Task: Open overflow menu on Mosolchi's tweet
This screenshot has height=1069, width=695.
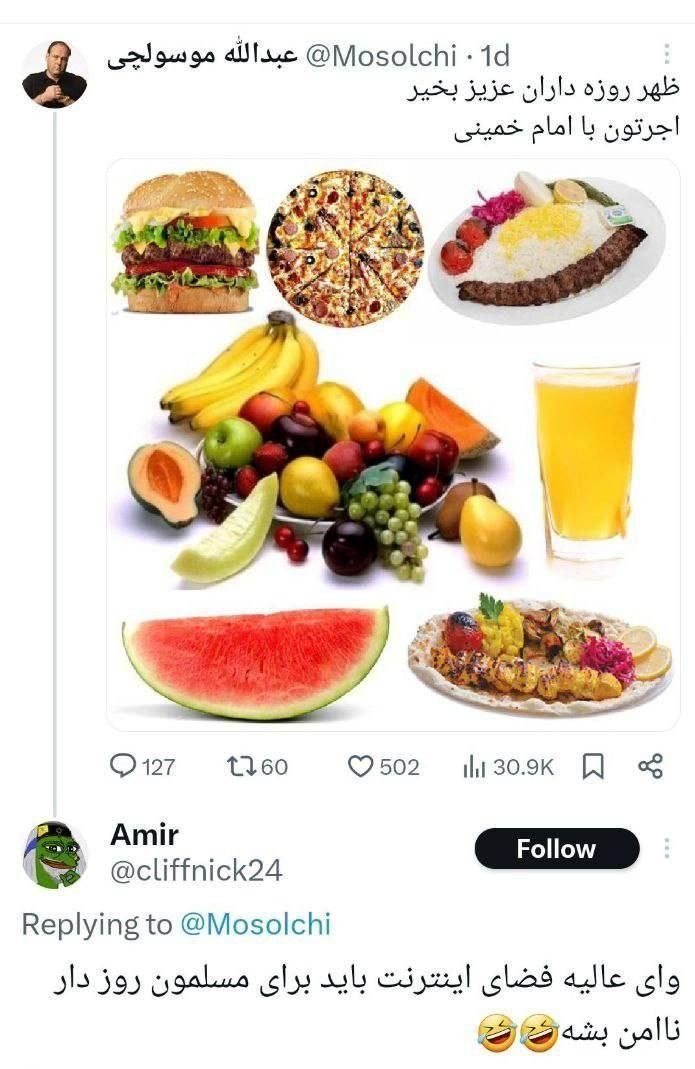Action: [x=667, y=54]
